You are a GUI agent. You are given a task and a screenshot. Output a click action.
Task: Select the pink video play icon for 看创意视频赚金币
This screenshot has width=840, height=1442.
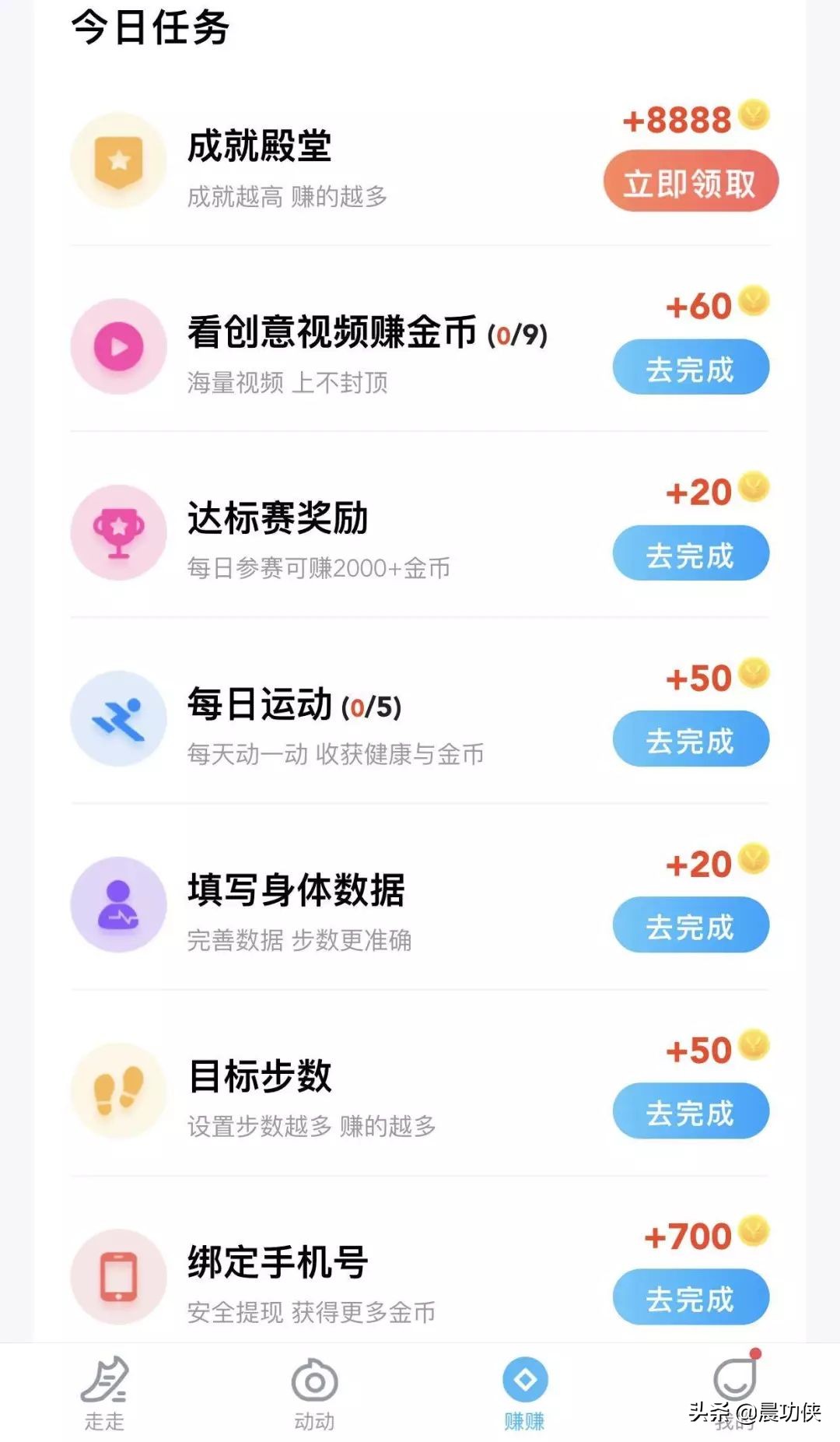[x=118, y=347]
